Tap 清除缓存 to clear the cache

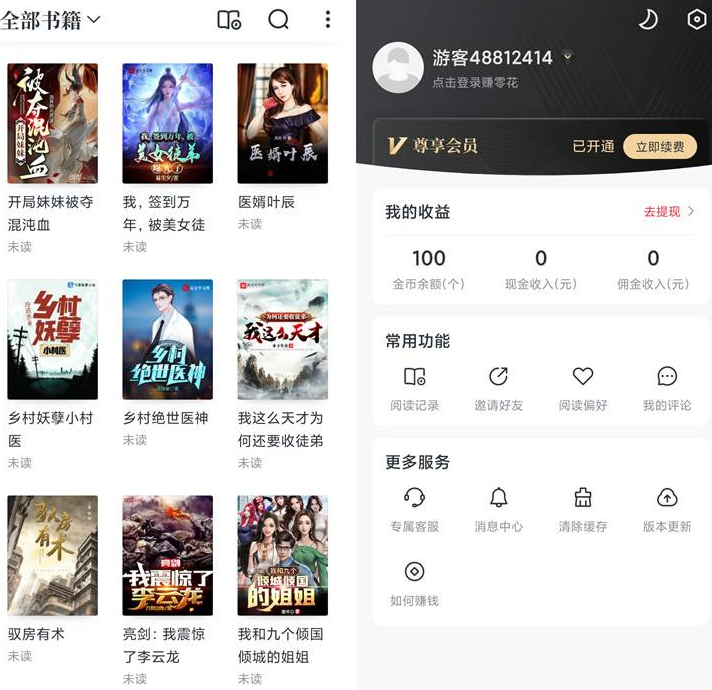pyautogui.click(x=583, y=509)
